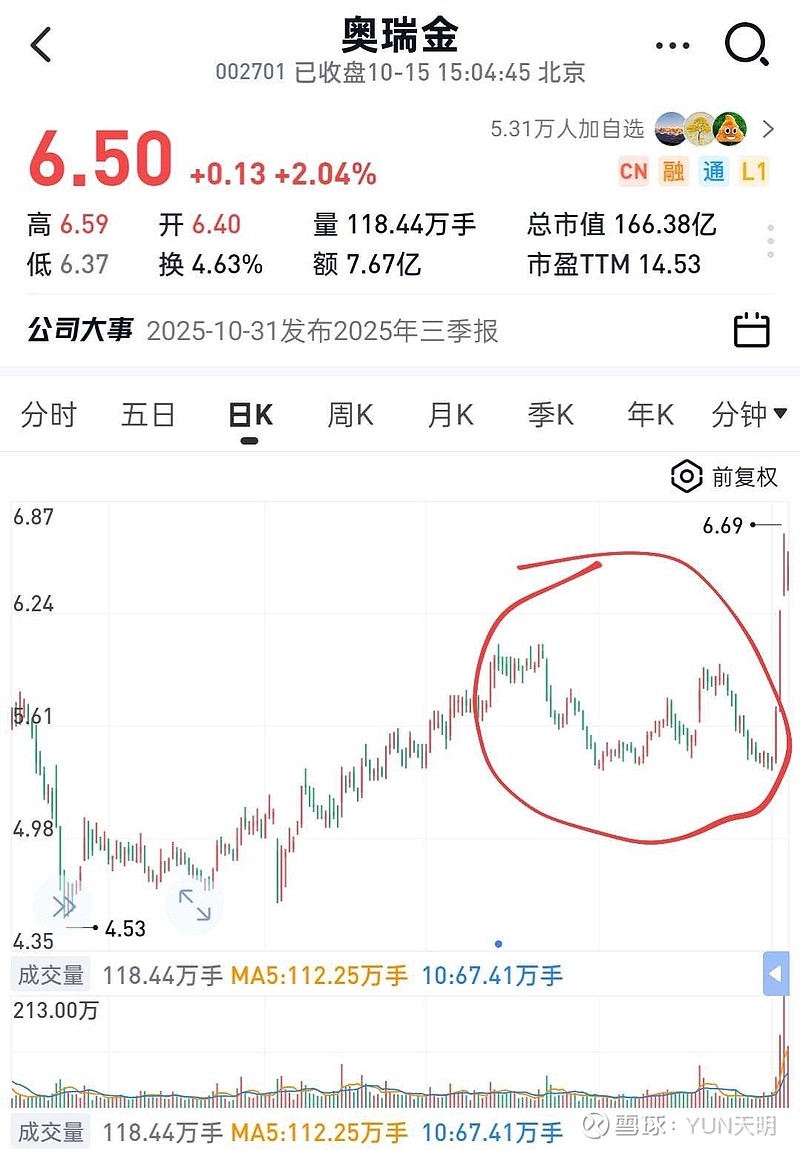Screen dimensions: 800x1150
Task: Expand follower details via the right chevron
Action: pos(770,130)
